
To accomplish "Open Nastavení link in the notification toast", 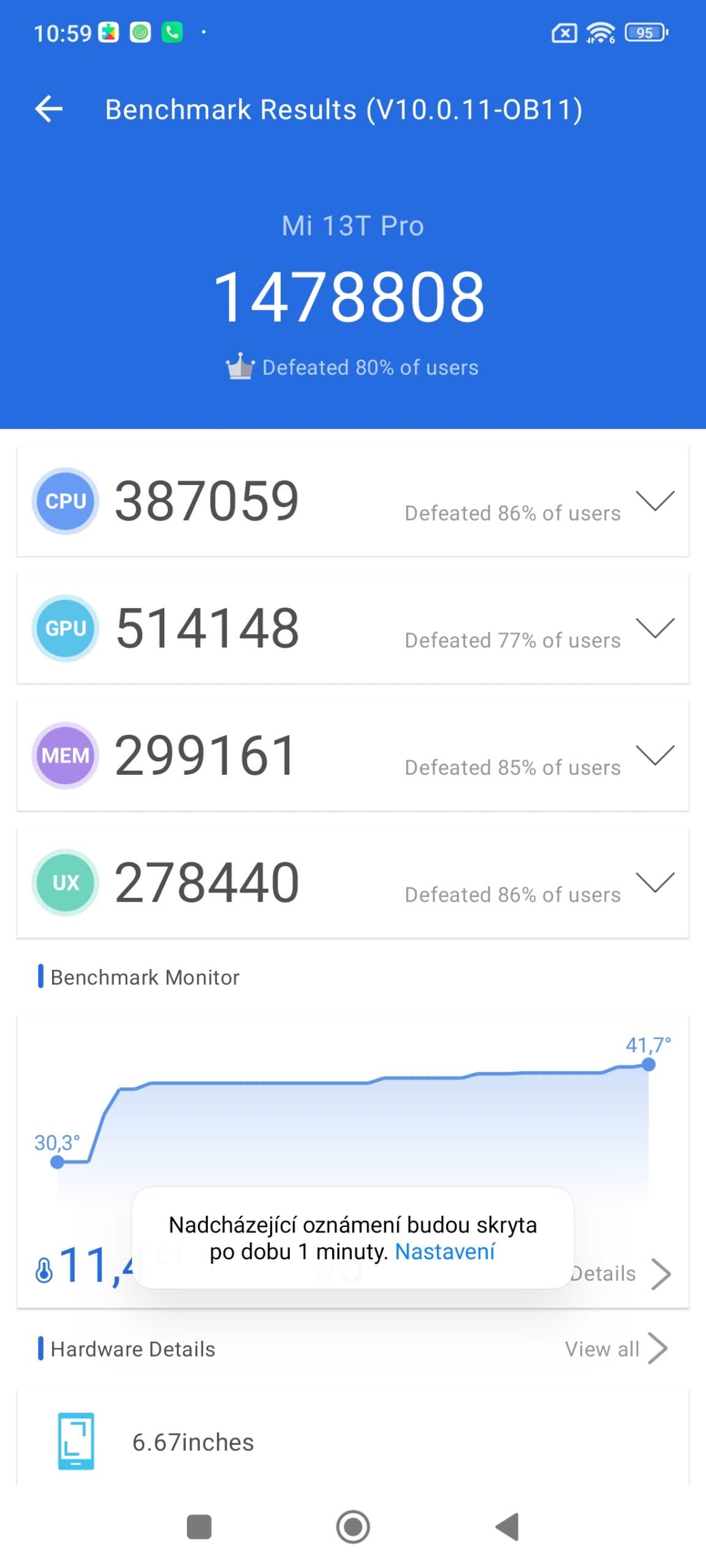I will (x=444, y=1252).
